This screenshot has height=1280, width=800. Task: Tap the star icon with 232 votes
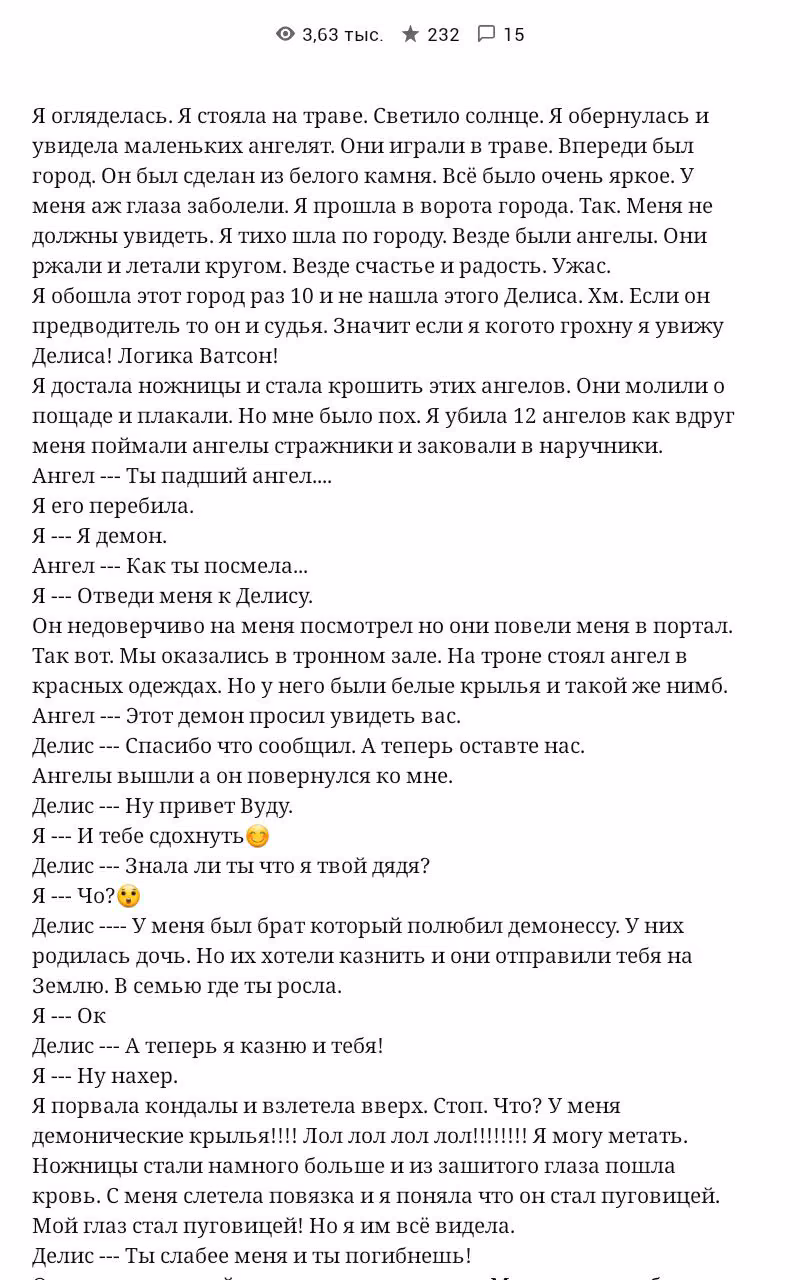[410, 34]
